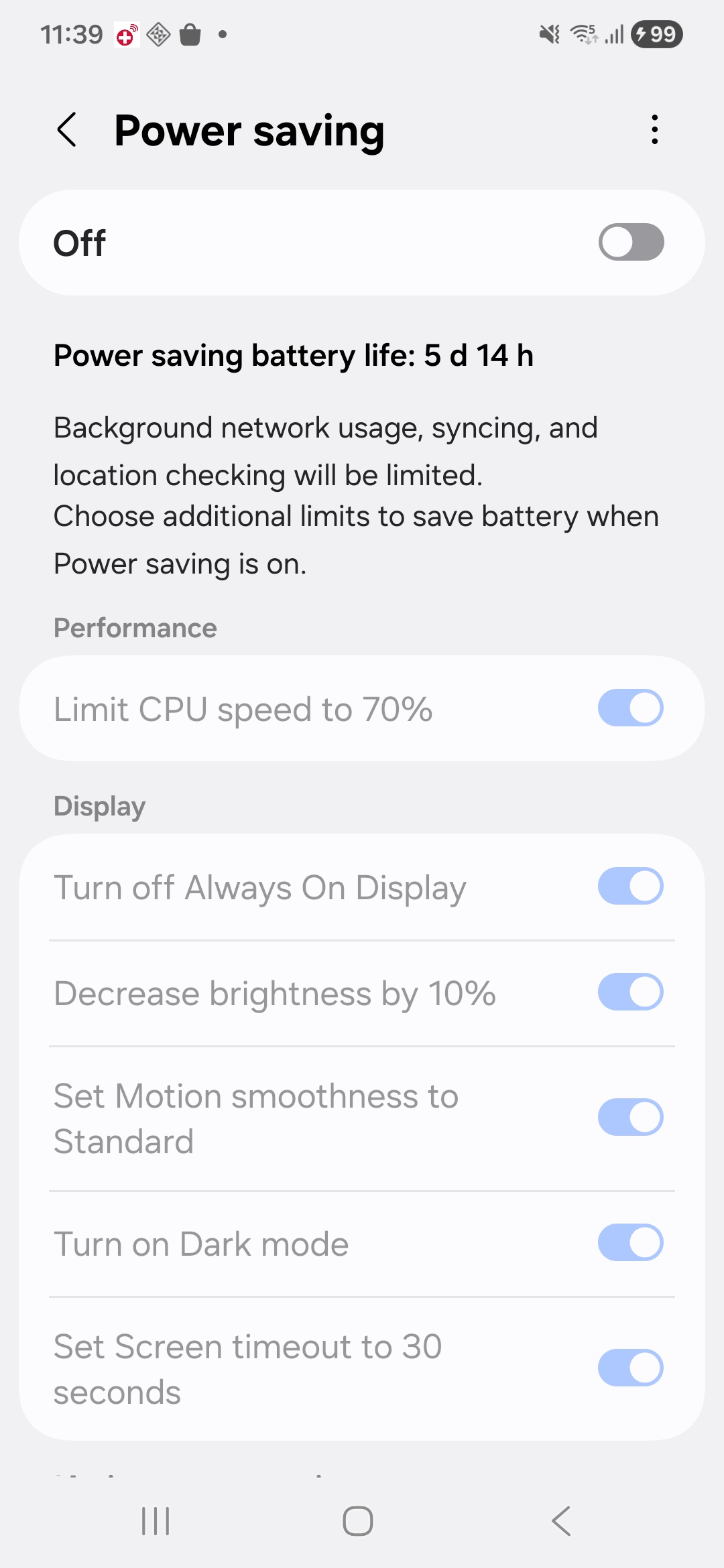This screenshot has width=724, height=1568.
Task: Open recent apps from navigation bar
Action: click(x=156, y=1521)
